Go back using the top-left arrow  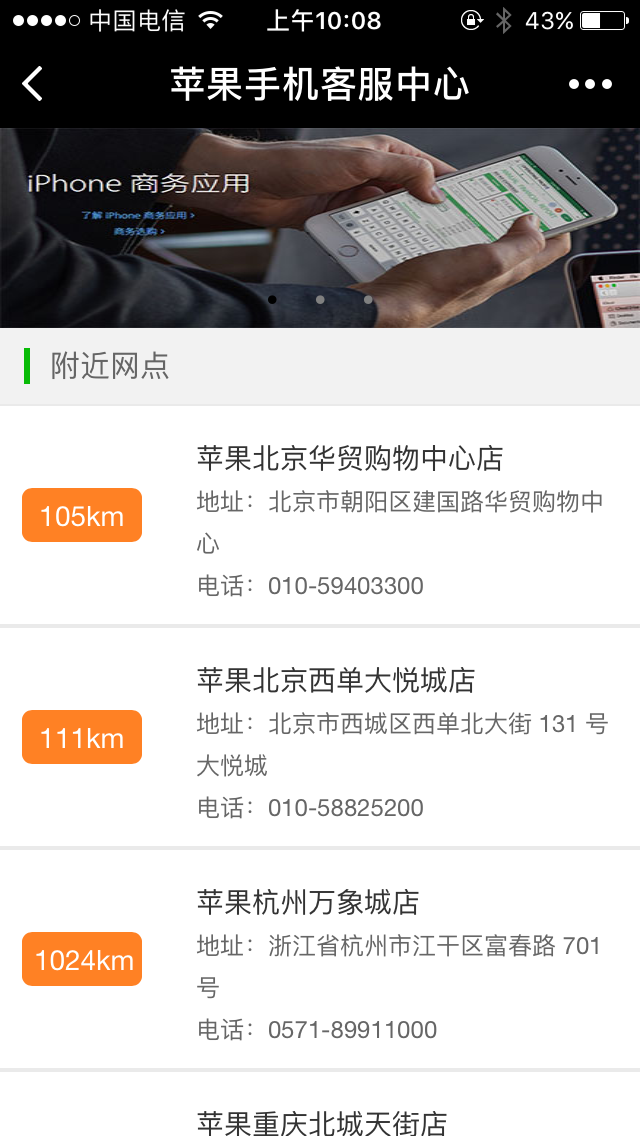click(x=33, y=84)
